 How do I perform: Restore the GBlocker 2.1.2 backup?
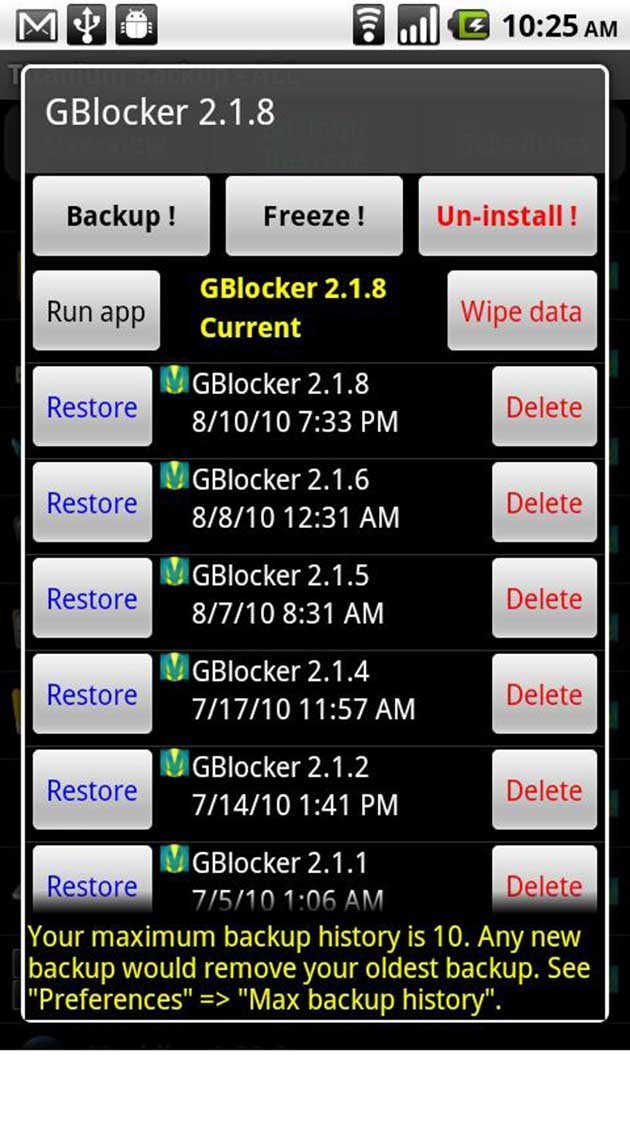(92, 791)
